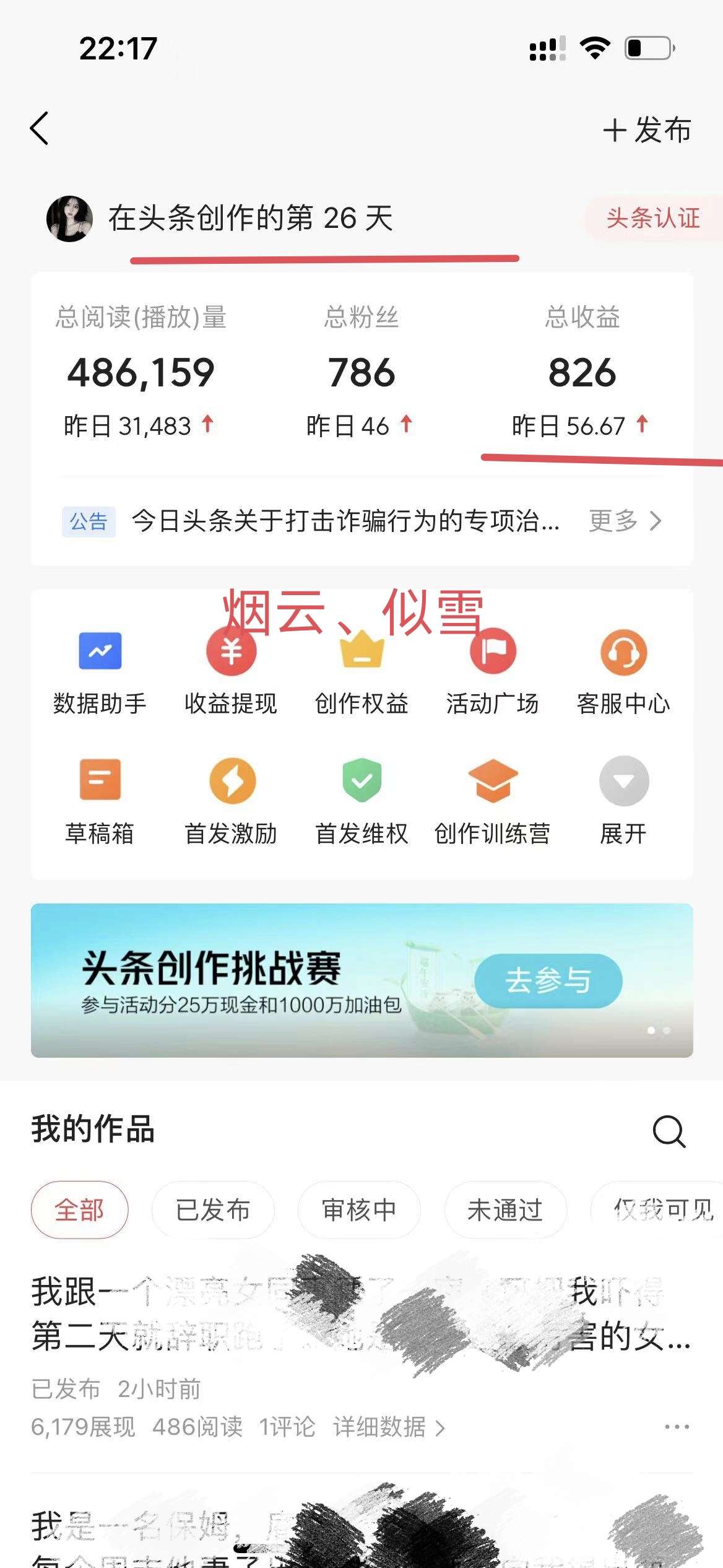Open the 头条认证 certification badge
This screenshot has height=1568, width=723.
click(x=653, y=218)
